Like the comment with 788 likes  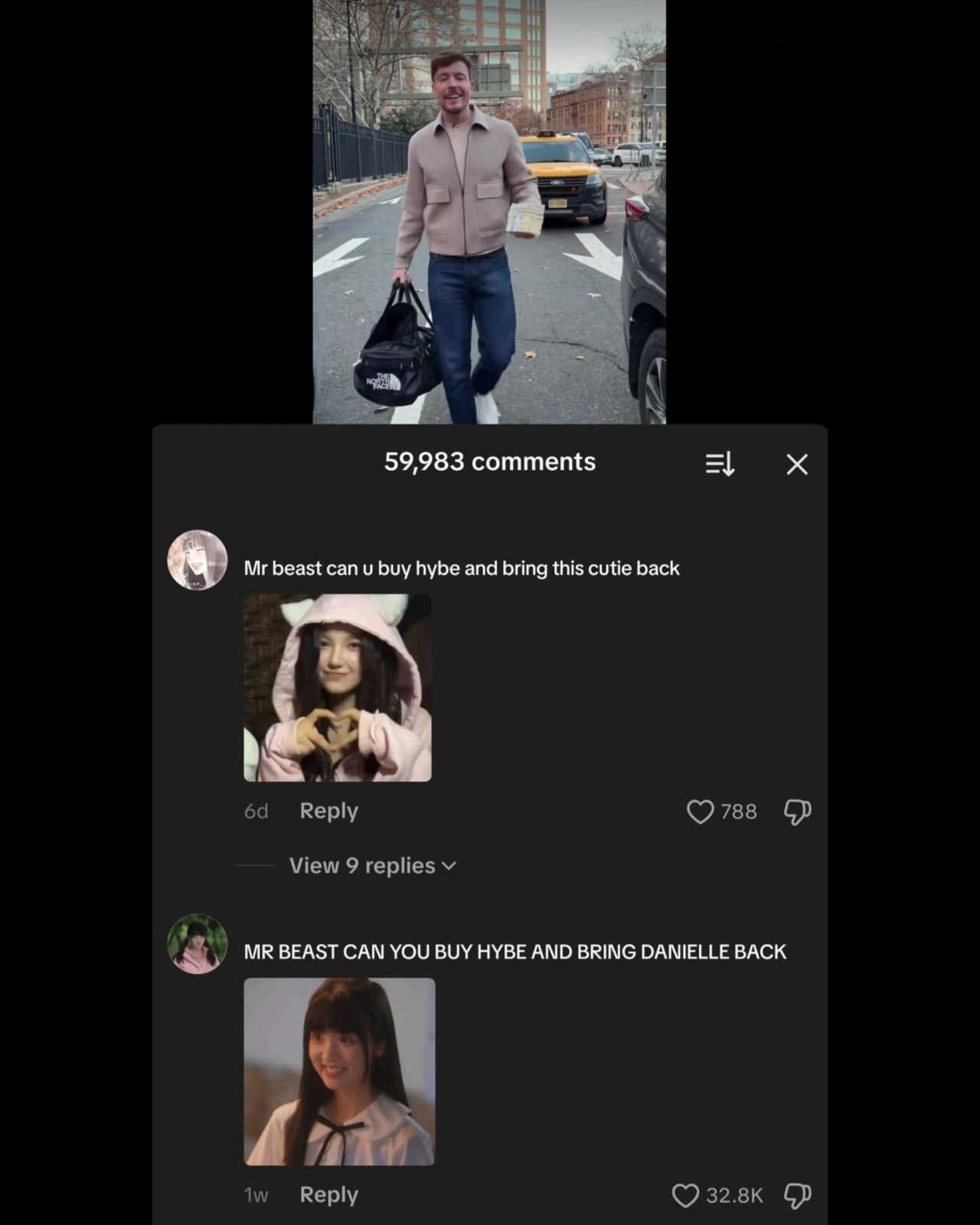pos(700,812)
